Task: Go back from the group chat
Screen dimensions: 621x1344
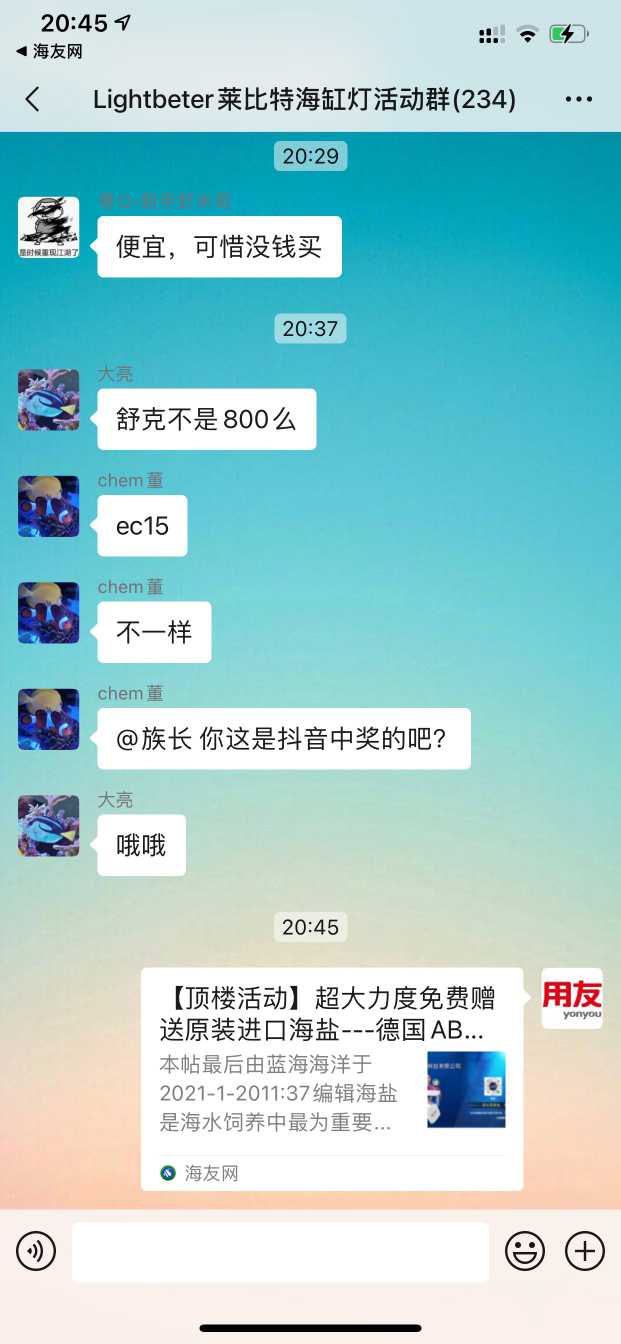Action: (33, 99)
